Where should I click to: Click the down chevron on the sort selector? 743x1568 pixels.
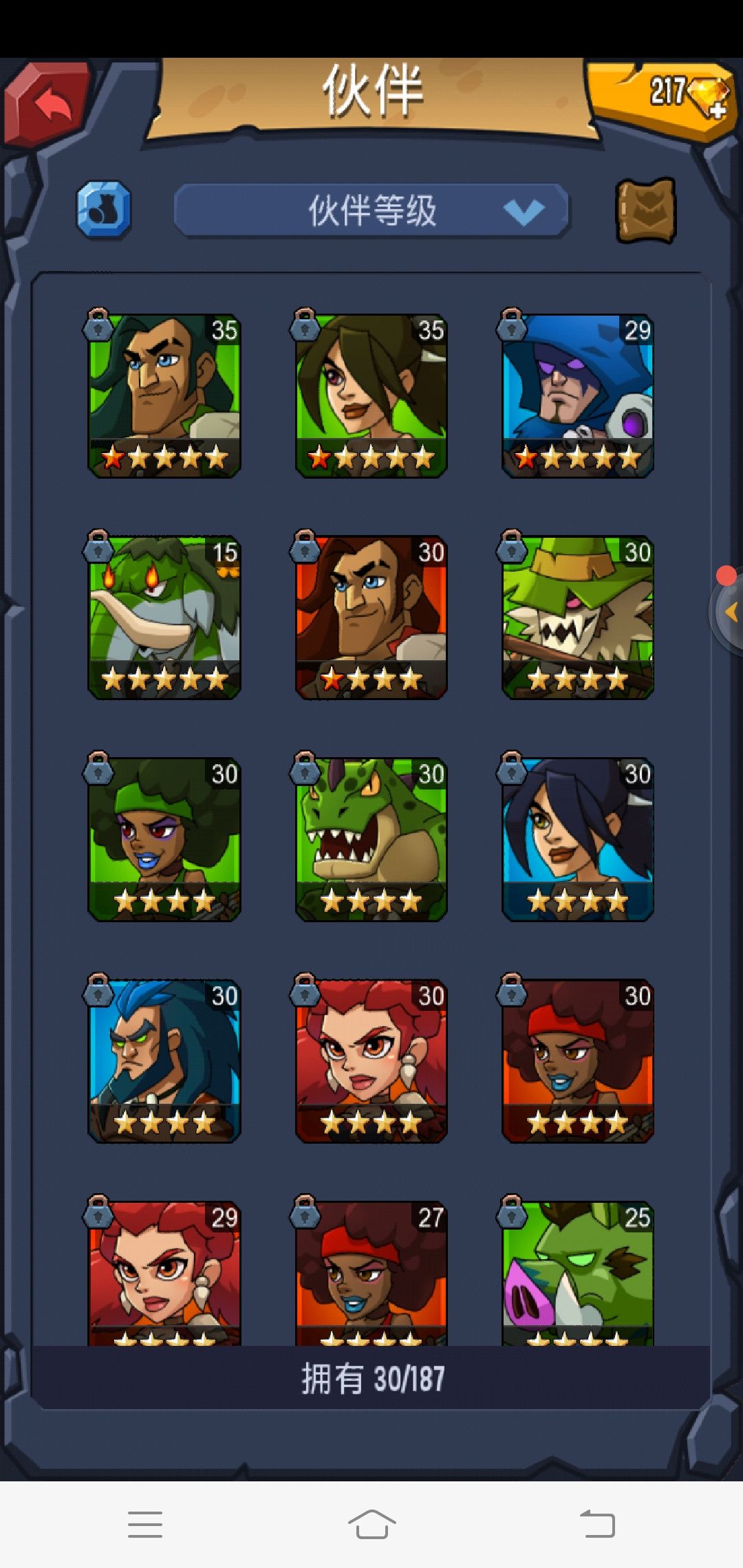pyautogui.click(x=524, y=210)
